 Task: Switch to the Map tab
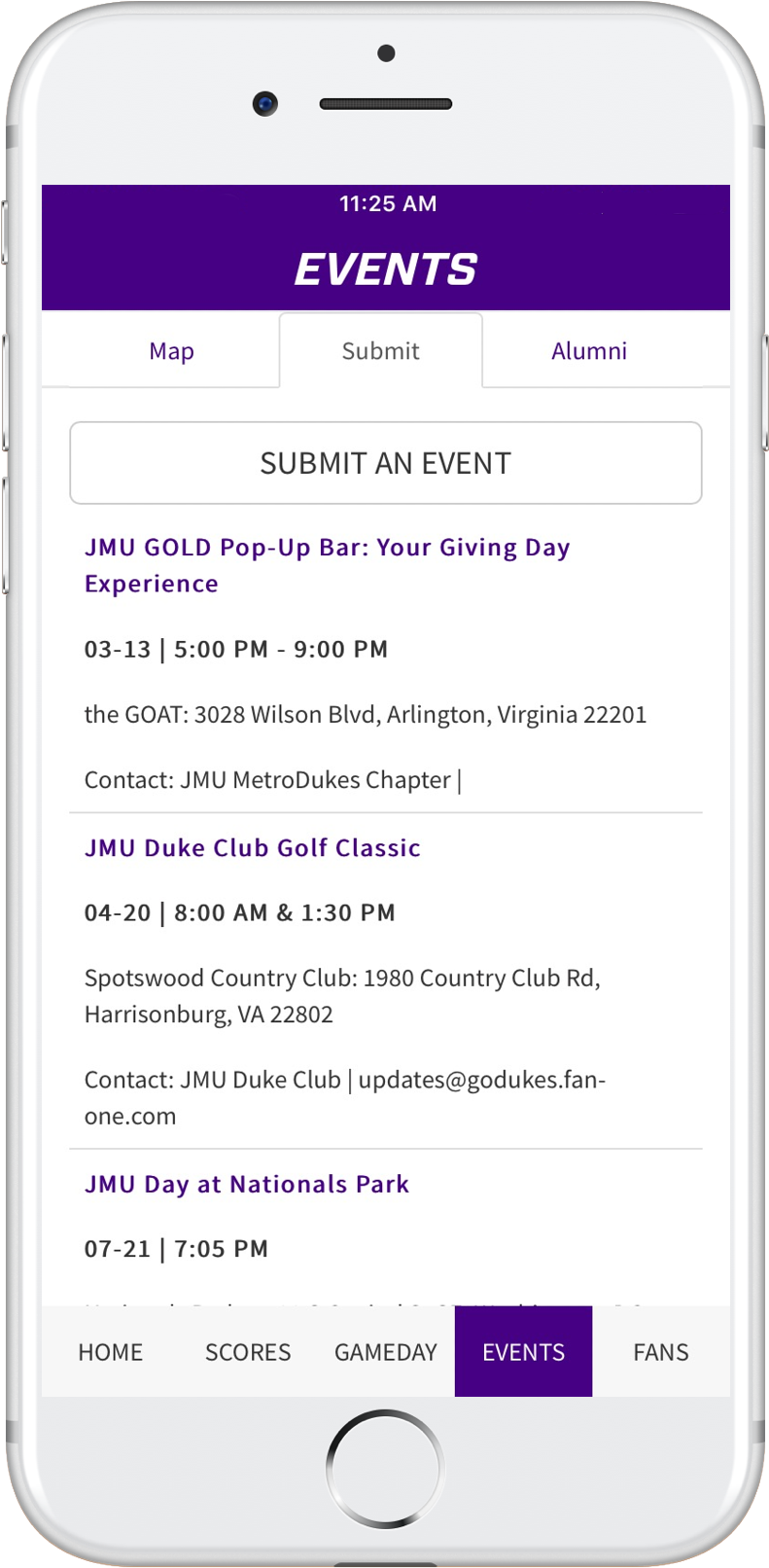(x=171, y=350)
